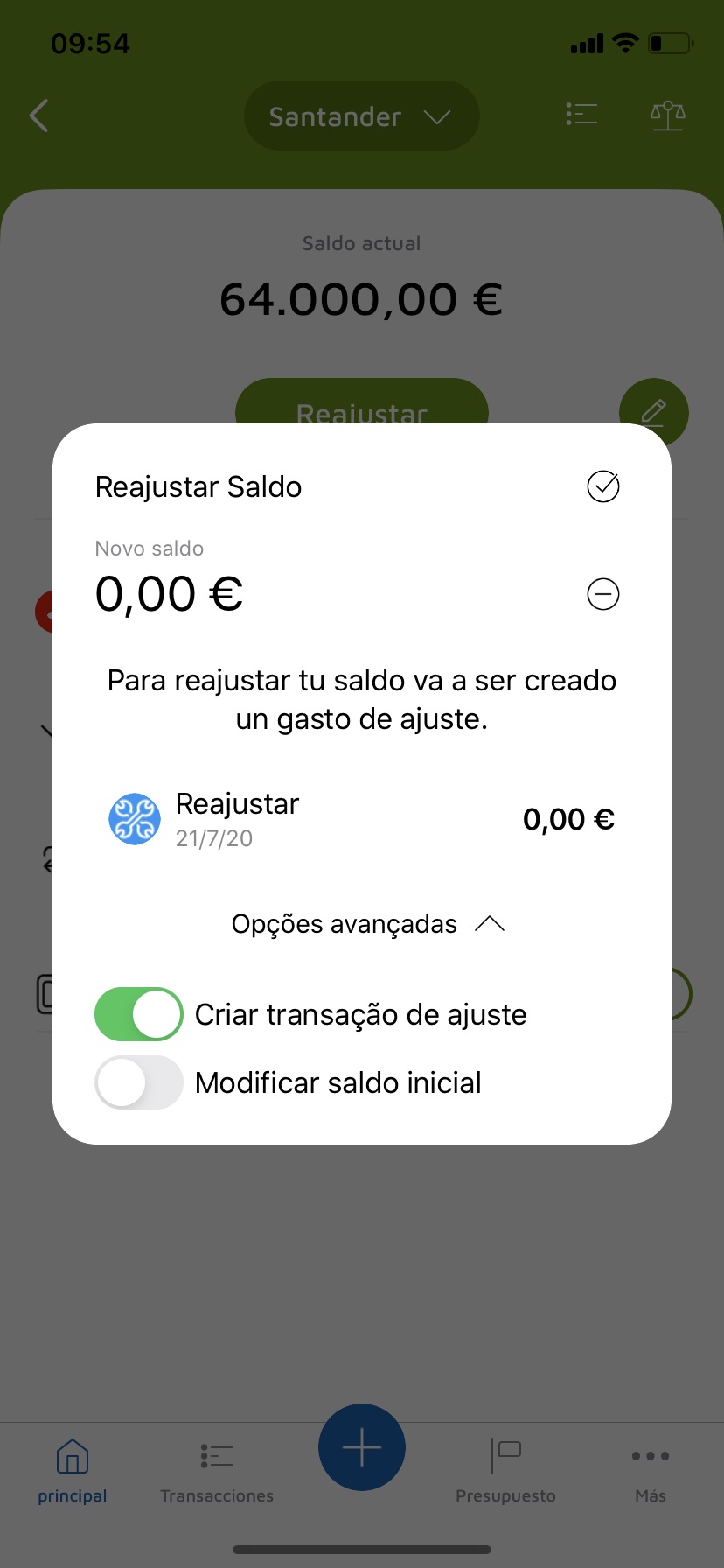Switch to the principal tab

click(x=73, y=1472)
